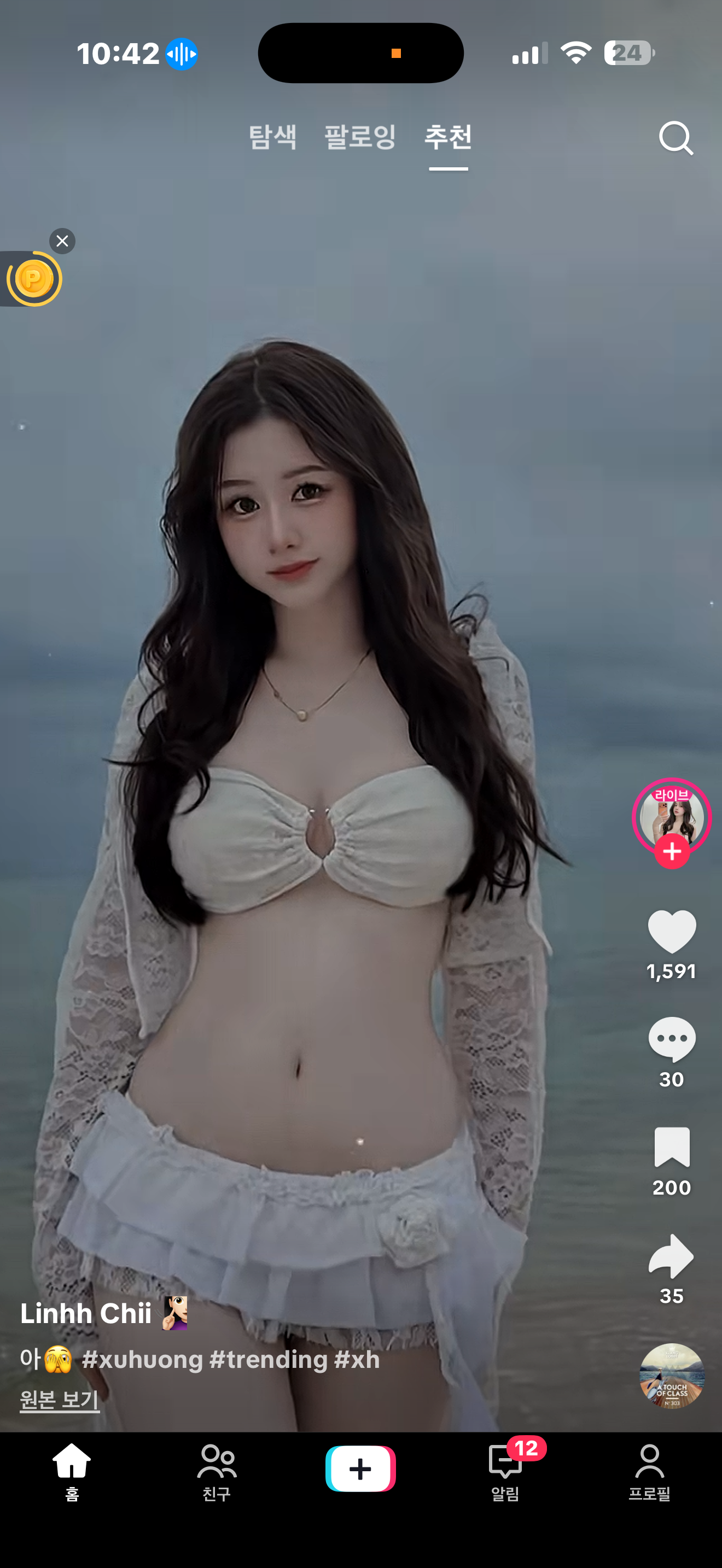The width and height of the screenshot is (722, 1568).
Task: Select the 추천 tab
Action: [448, 137]
